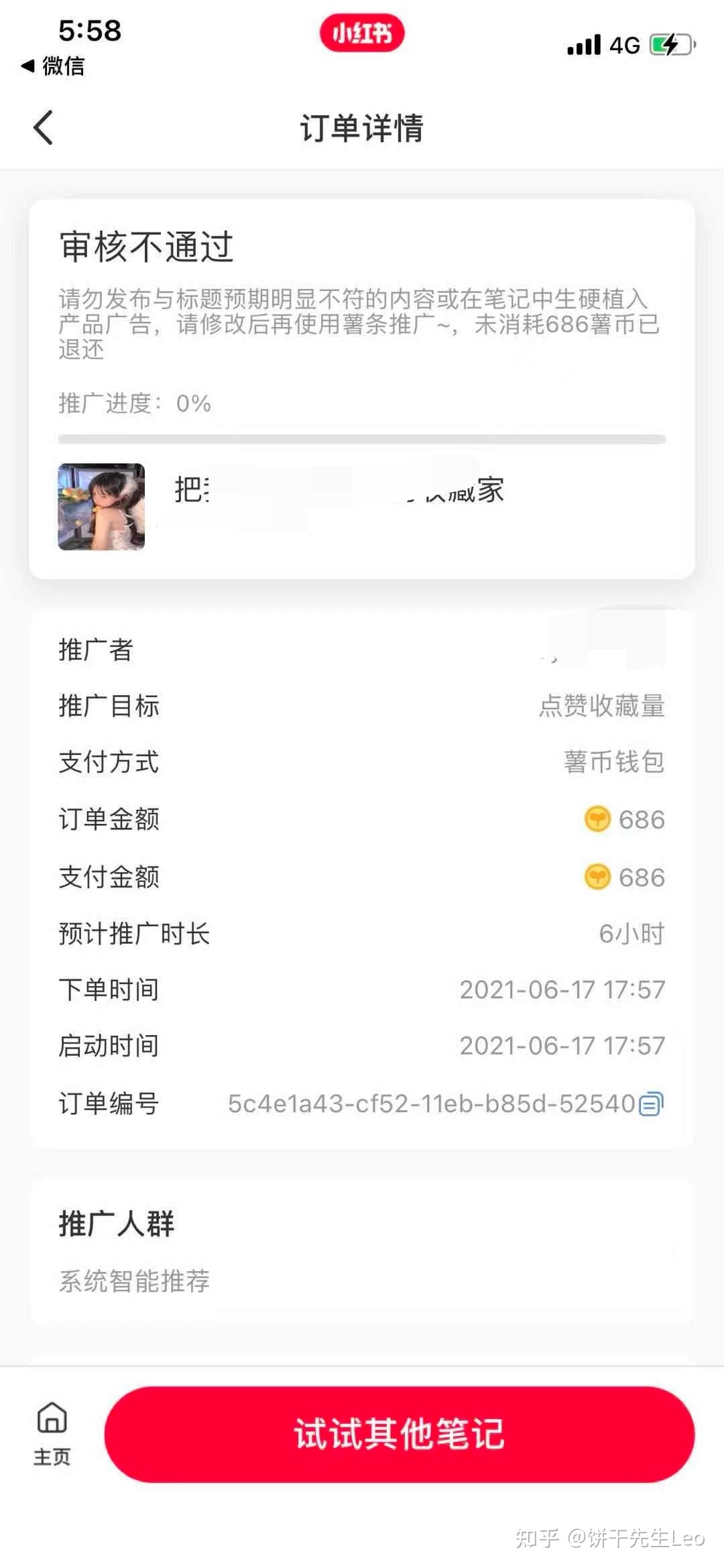Go to the 主页 home page
Screen dimensions: 724x1568
tap(52, 1434)
